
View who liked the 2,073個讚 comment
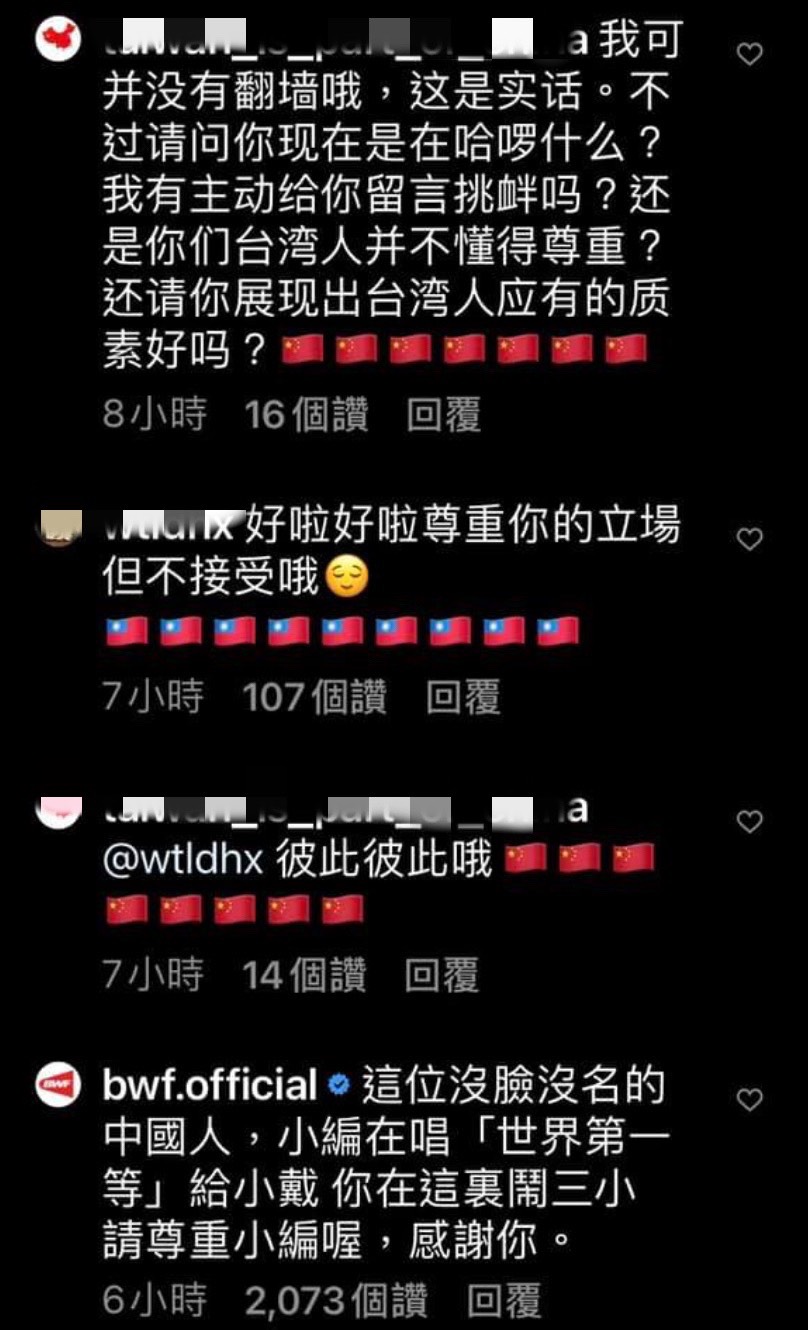pyautogui.click(x=335, y=1301)
